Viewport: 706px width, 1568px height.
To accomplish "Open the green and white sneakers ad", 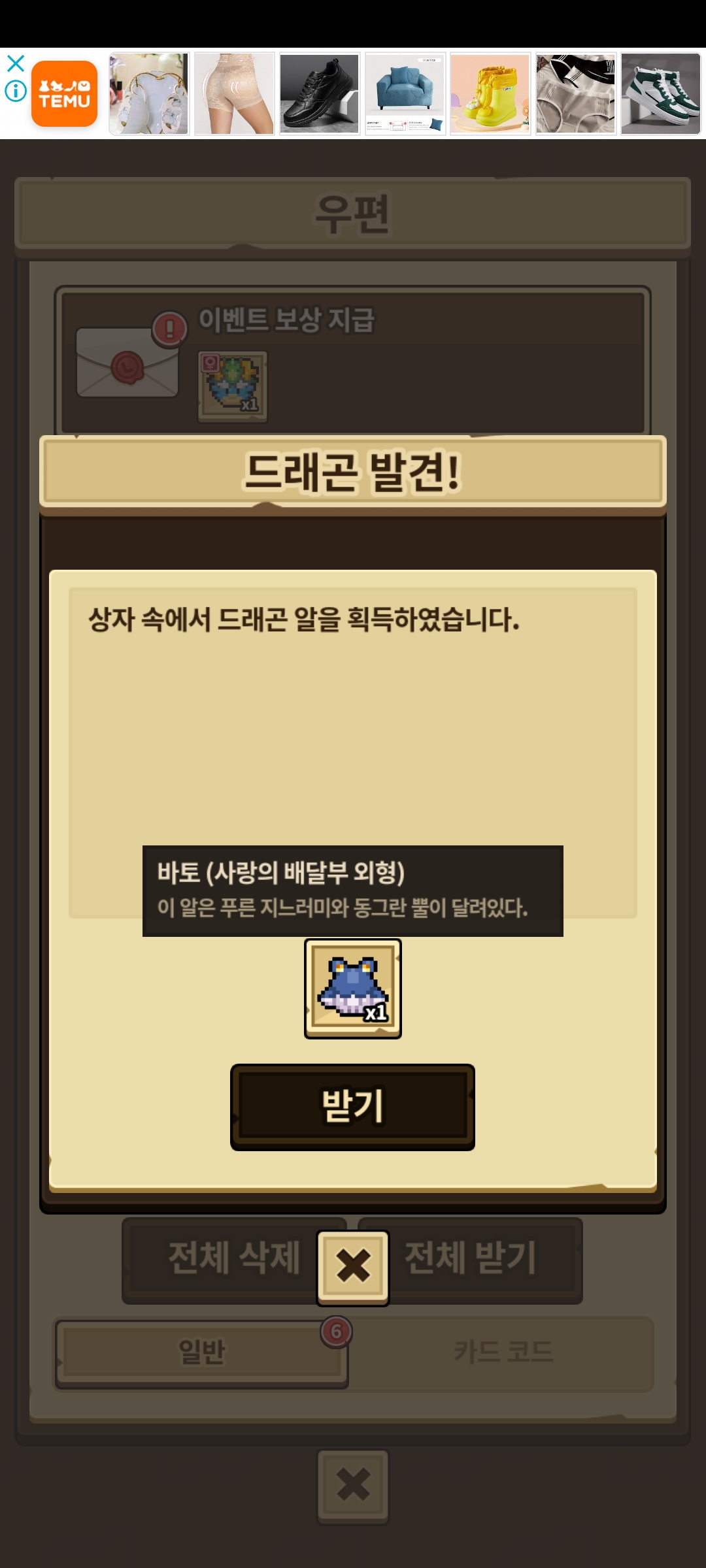I will click(661, 94).
